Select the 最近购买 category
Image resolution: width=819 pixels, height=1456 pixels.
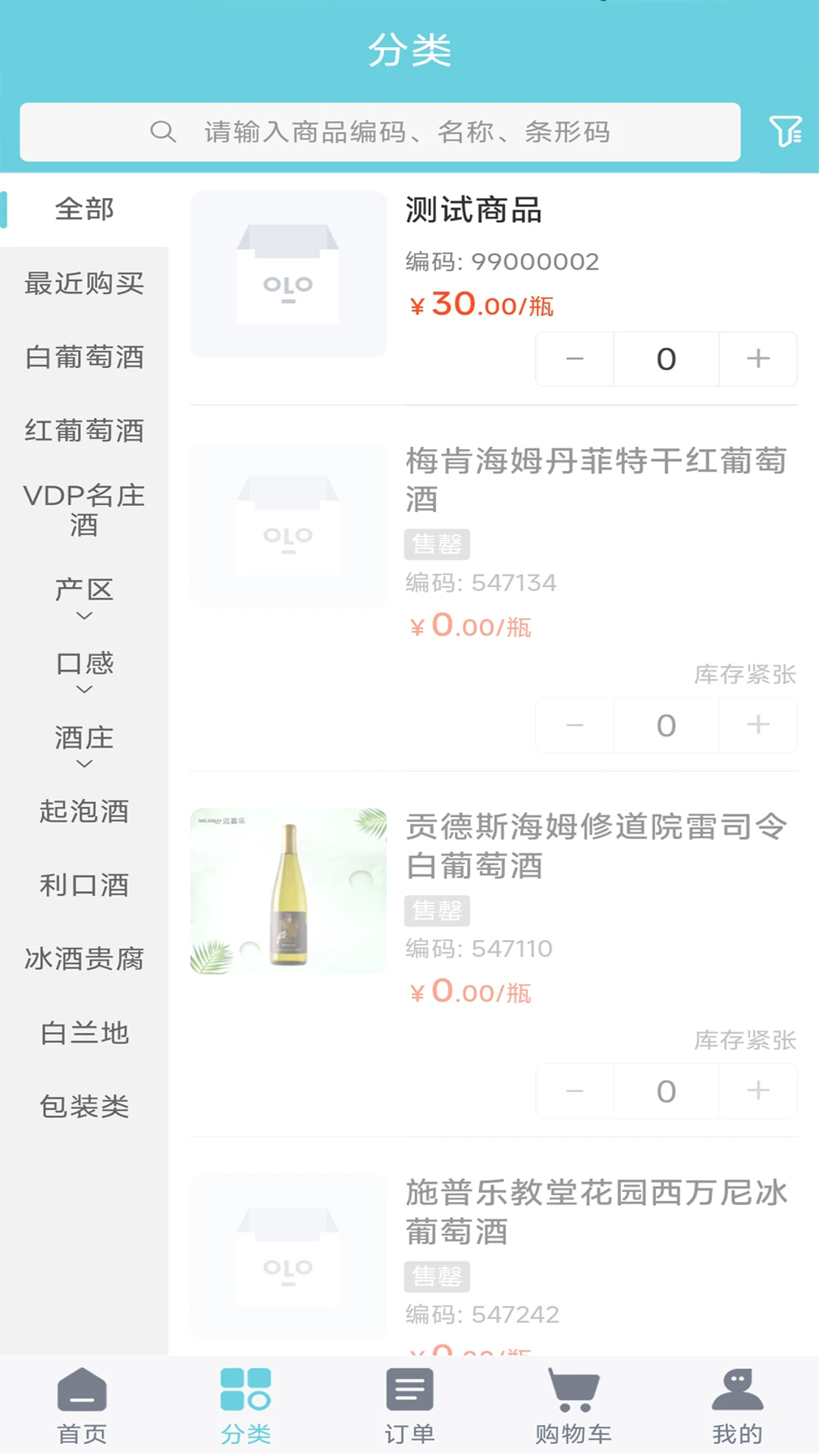(83, 284)
